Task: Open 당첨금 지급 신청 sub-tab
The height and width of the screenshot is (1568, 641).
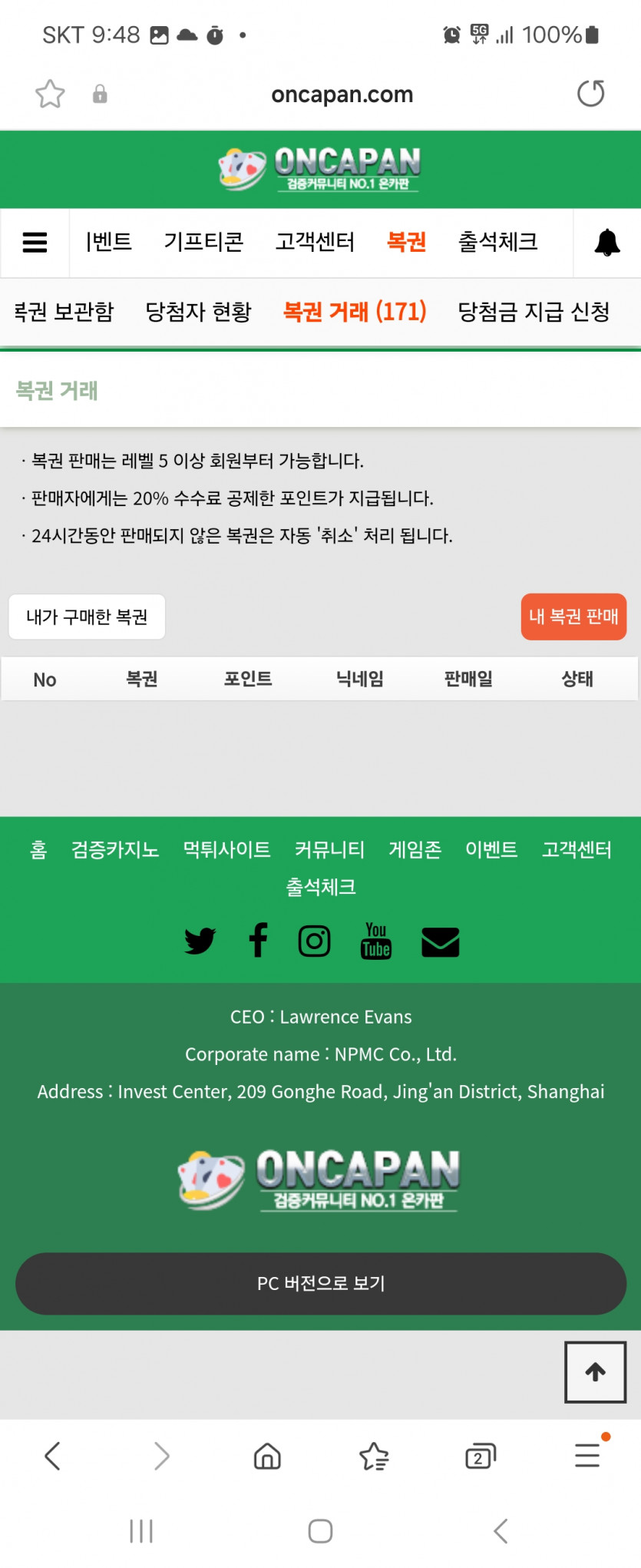Action: click(x=534, y=312)
